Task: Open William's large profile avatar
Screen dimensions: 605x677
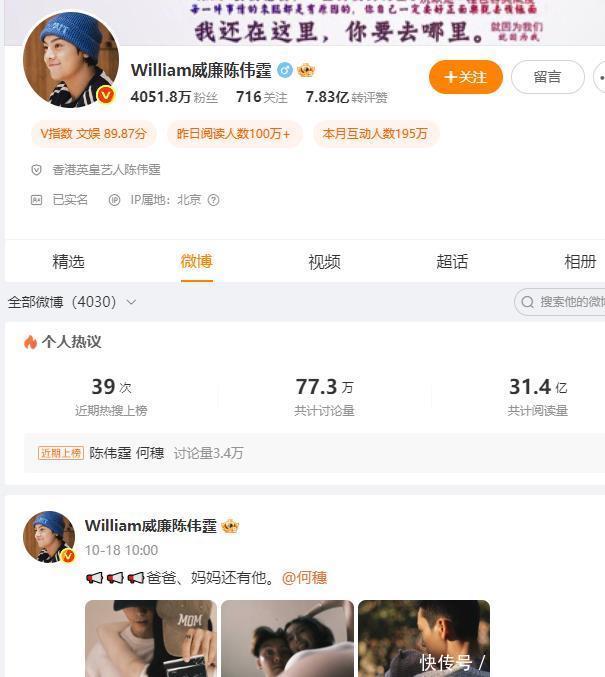Action: coord(71,61)
